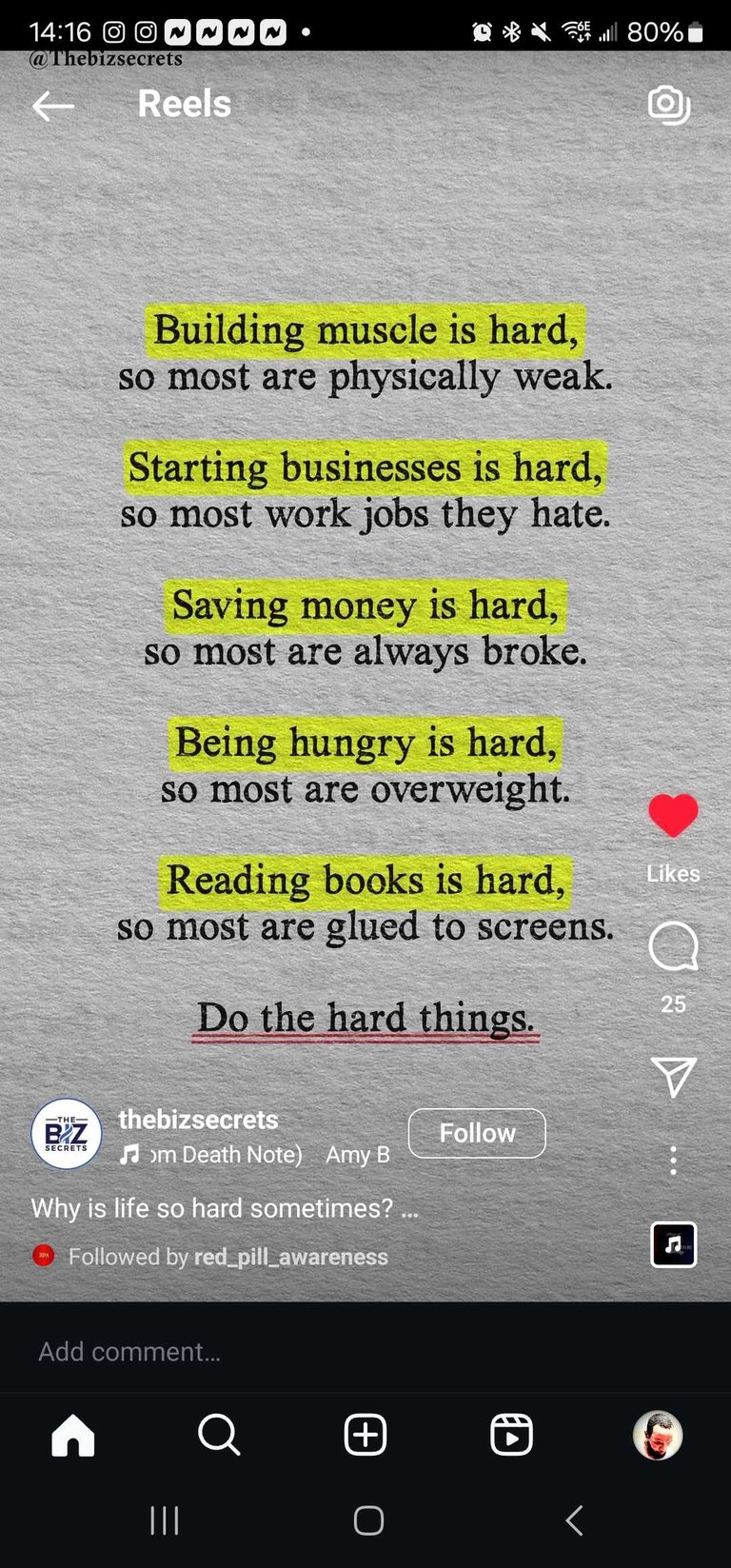
Task: Go back using the arrow beside Reels
Action: [x=52, y=106]
